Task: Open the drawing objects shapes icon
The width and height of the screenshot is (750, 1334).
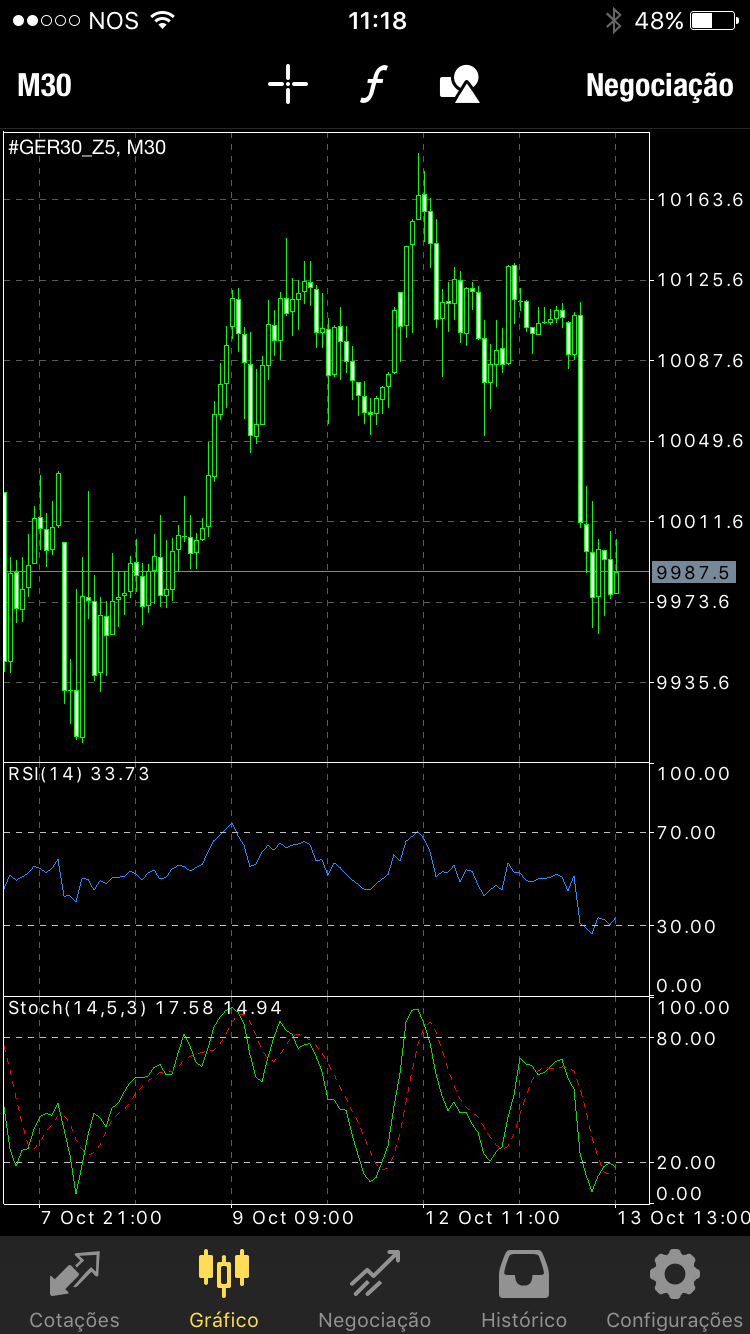Action: click(x=460, y=85)
